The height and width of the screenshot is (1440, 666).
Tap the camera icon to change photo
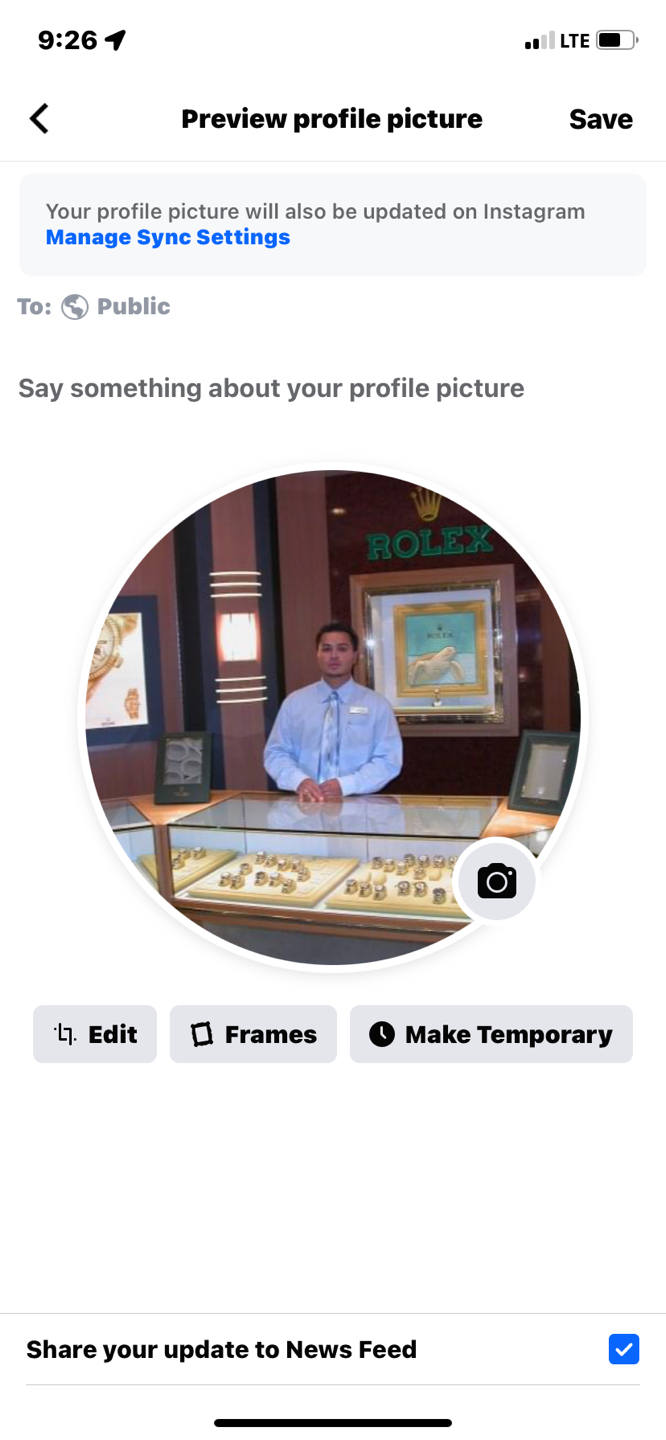(496, 881)
